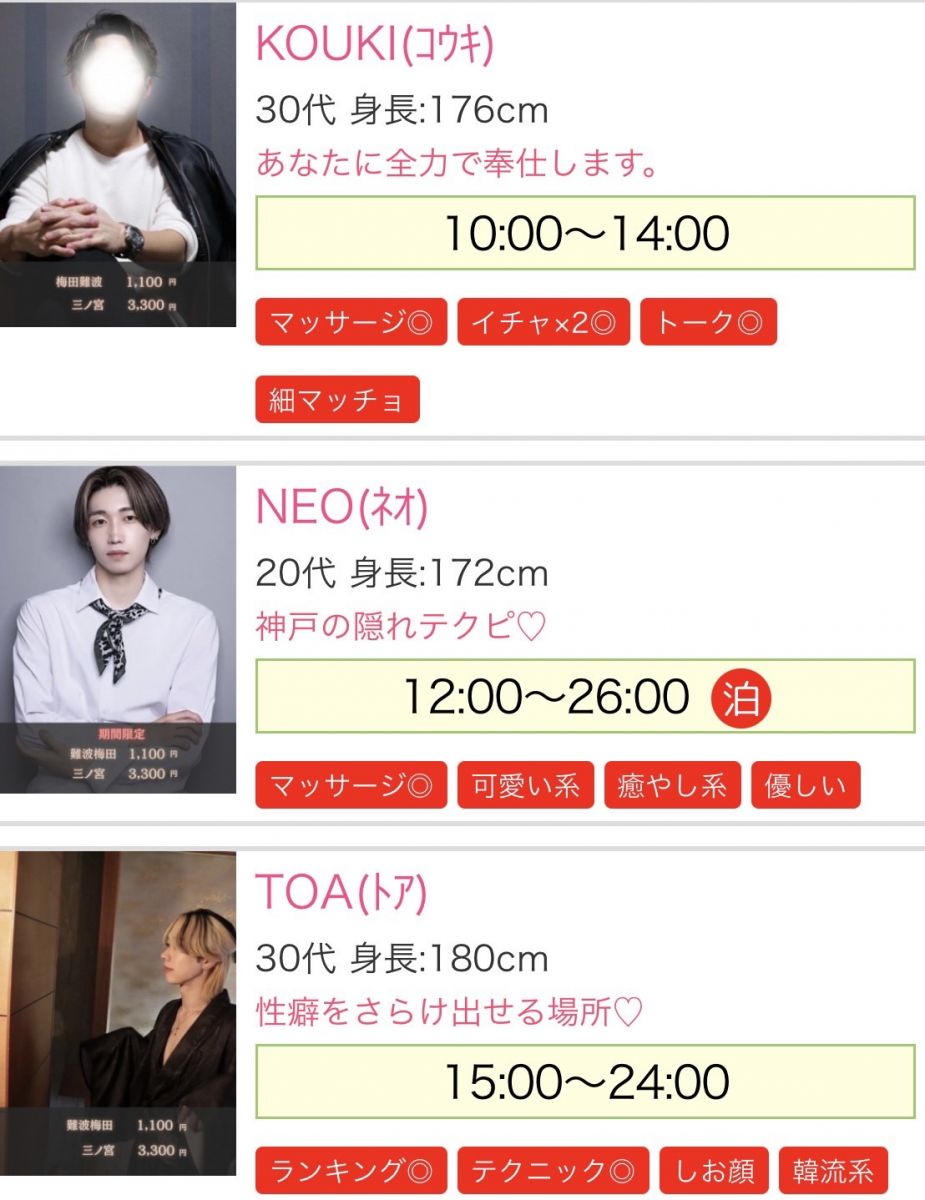Open the TOA(トア) name link
The height and width of the screenshot is (1200, 925).
[x=341, y=893]
